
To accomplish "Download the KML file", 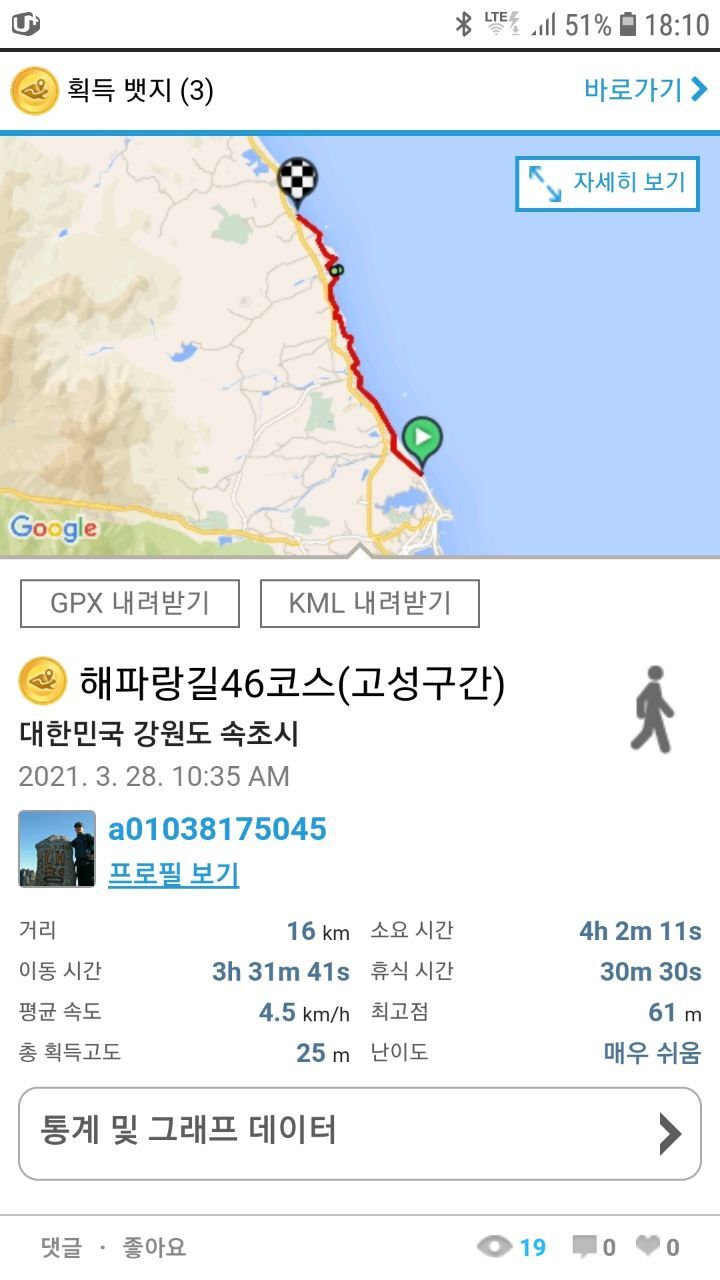I will pos(369,603).
